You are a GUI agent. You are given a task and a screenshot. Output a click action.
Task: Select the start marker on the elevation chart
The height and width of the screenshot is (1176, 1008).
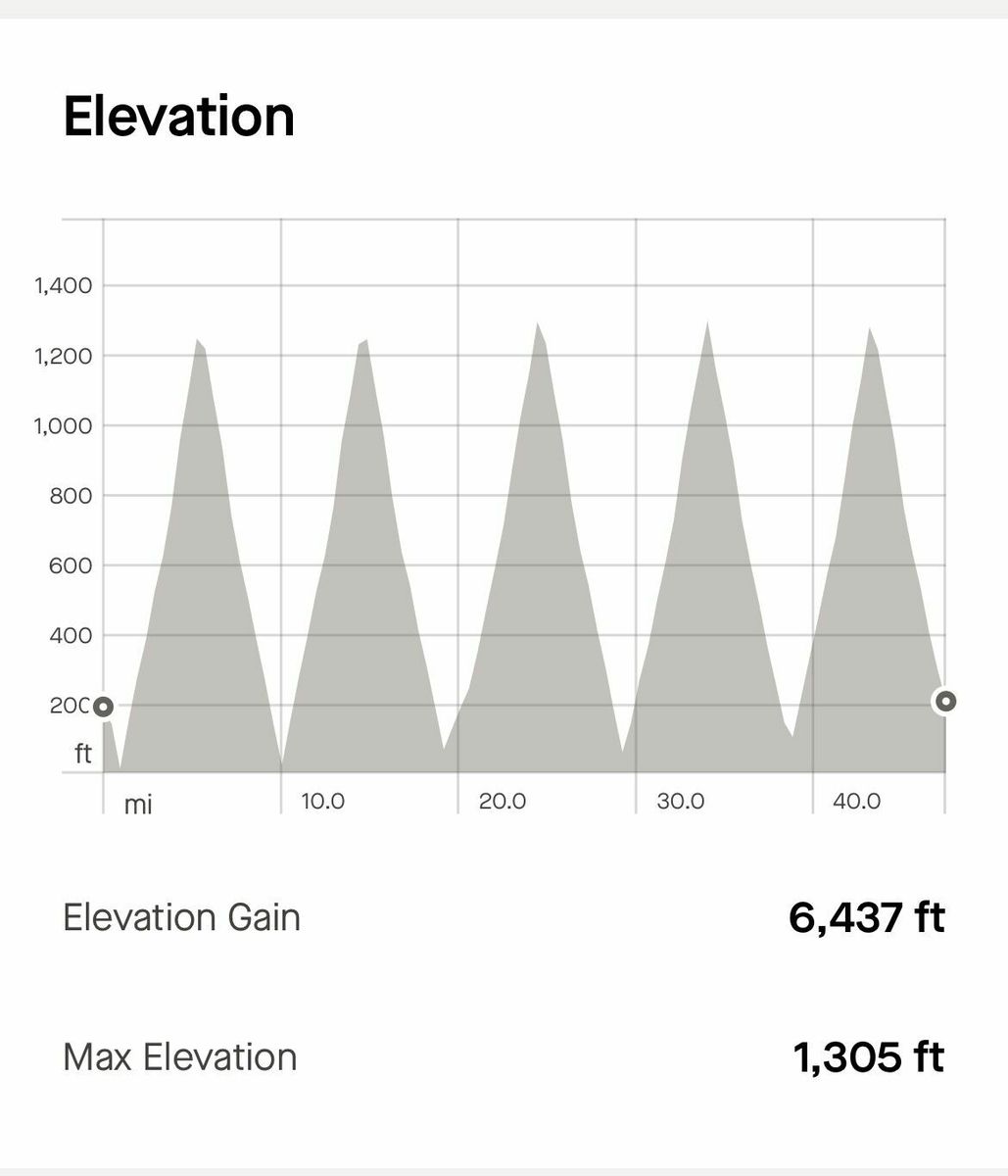click(103, 707)
